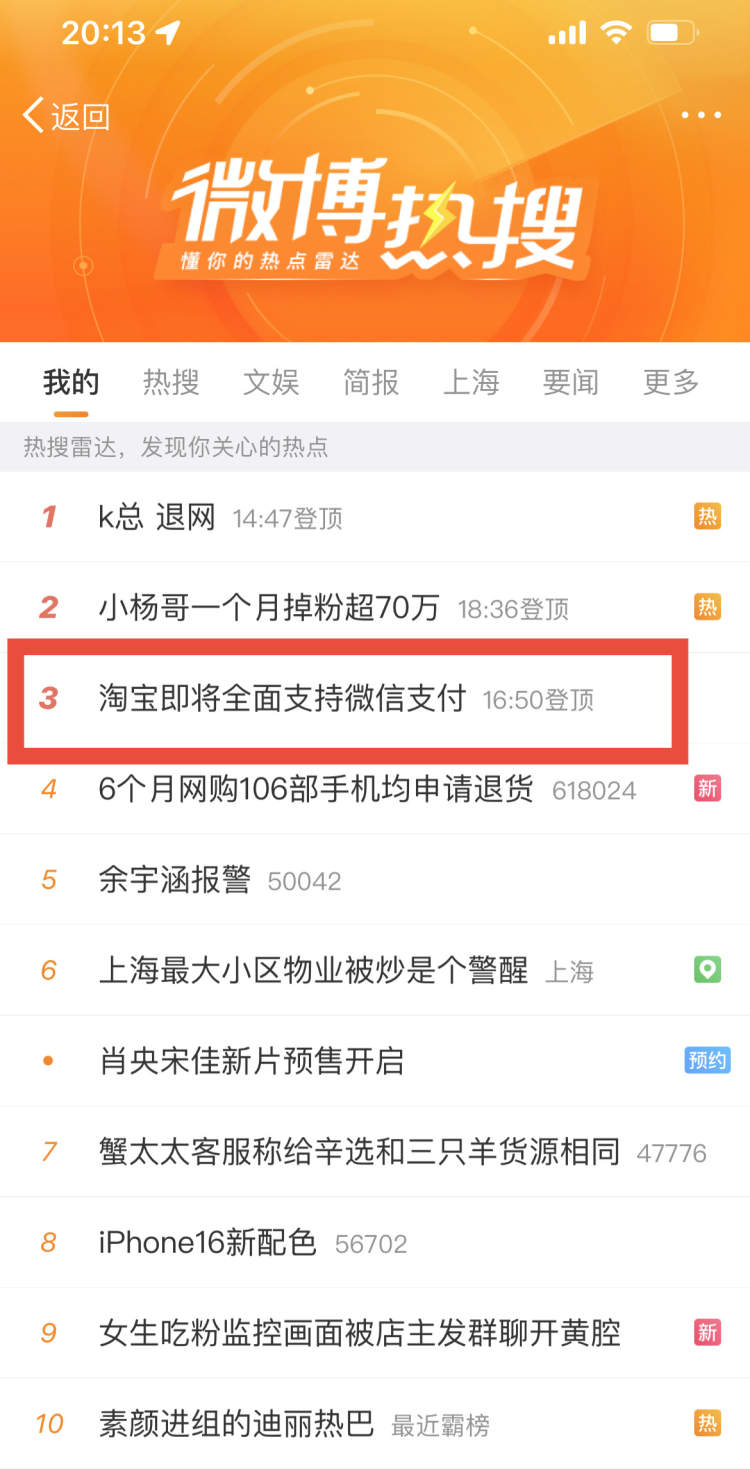The image size is (750, 1469).
Task: Open the 要闻 tab
Action: [571, 382]
